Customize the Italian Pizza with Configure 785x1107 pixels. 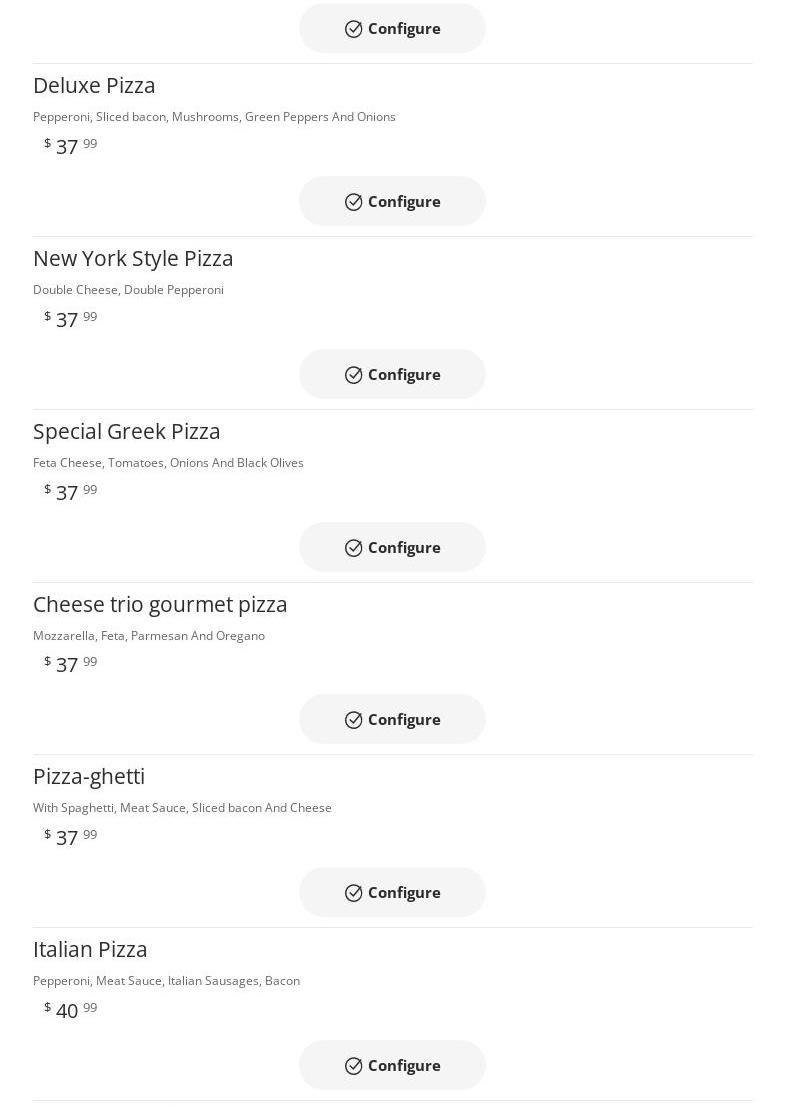pyautogui.click(x=392, y=1065)
